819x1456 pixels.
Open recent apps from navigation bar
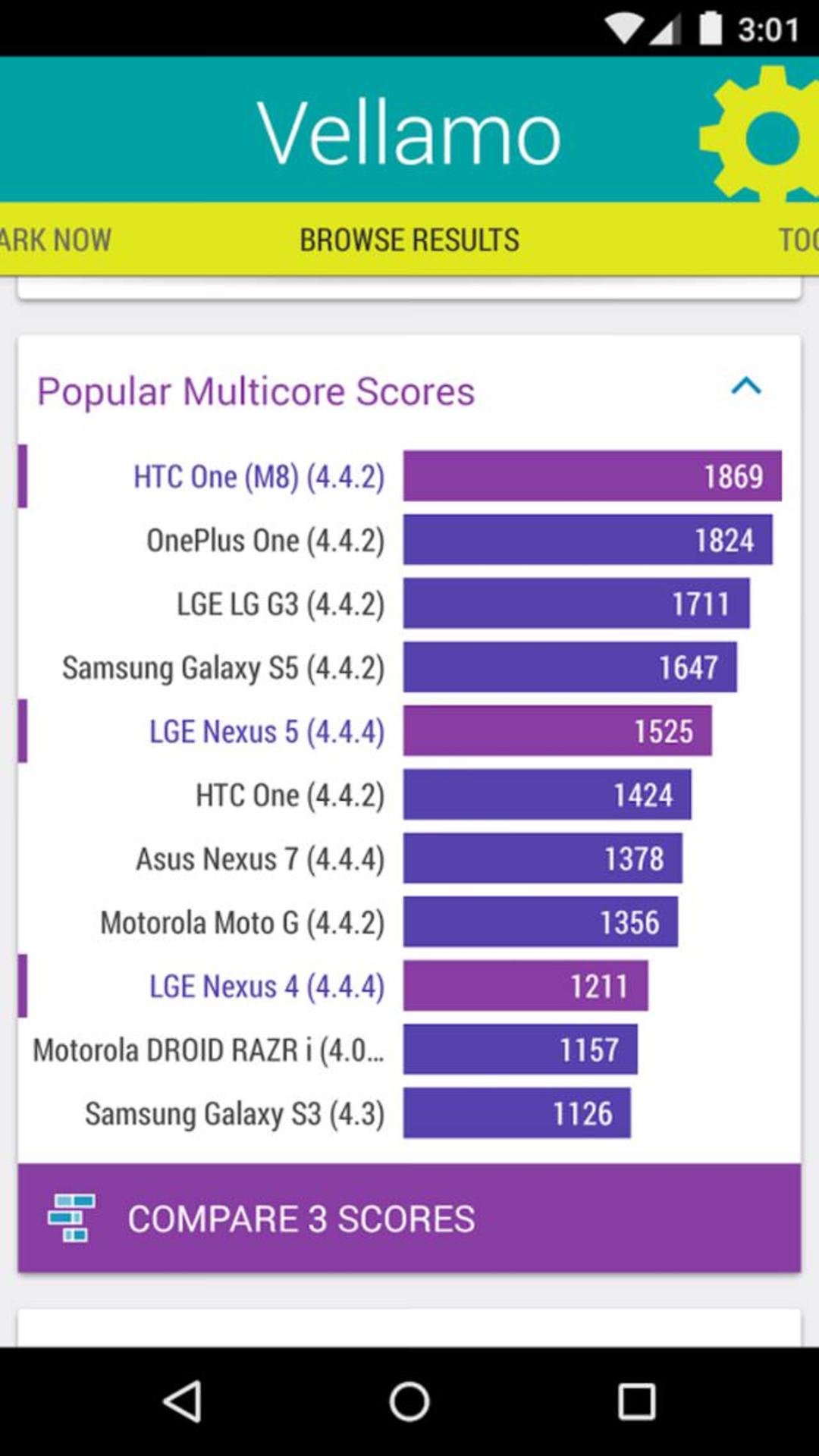(636, 1401)
